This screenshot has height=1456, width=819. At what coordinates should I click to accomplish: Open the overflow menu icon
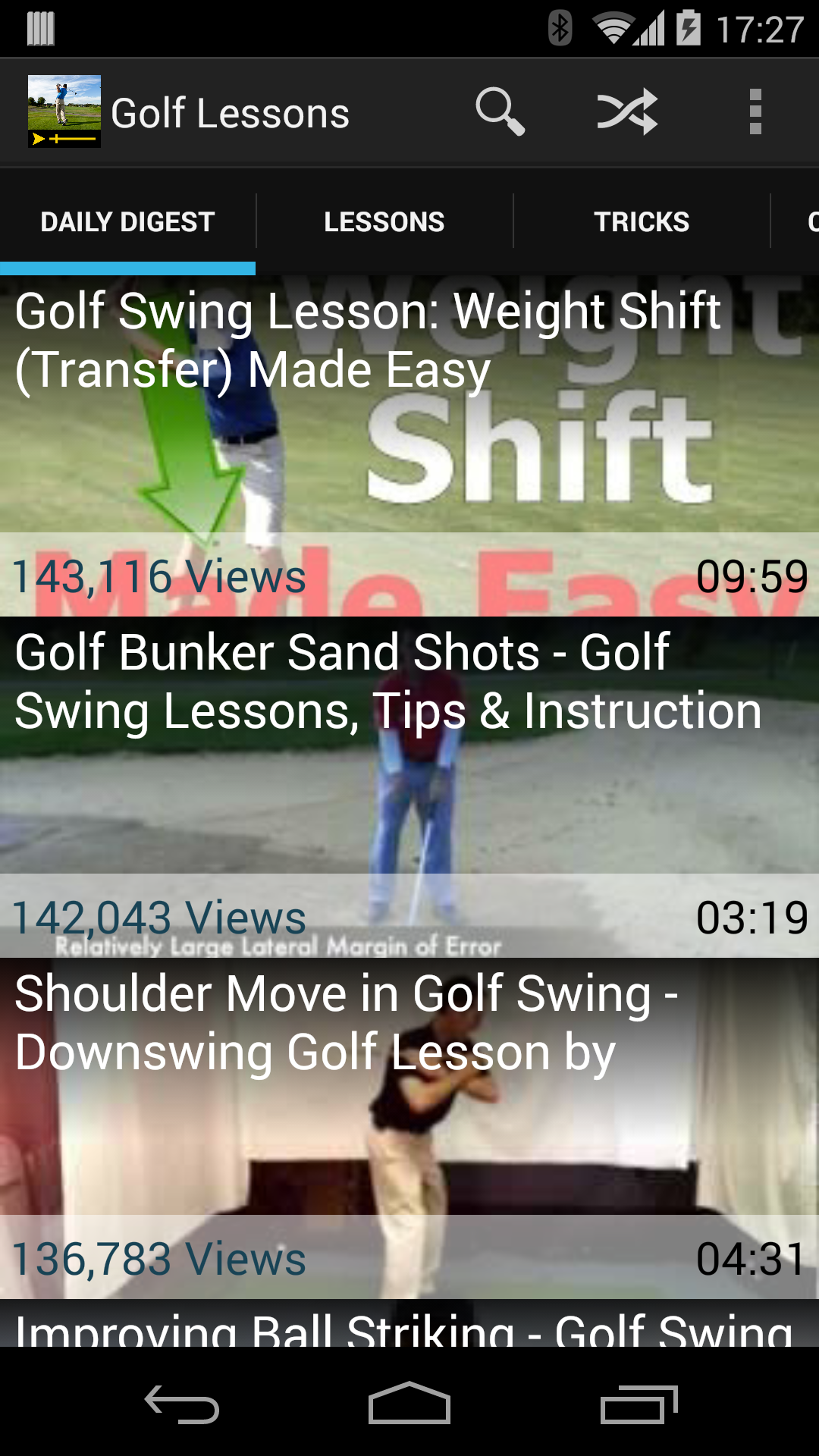click(755, 111)
